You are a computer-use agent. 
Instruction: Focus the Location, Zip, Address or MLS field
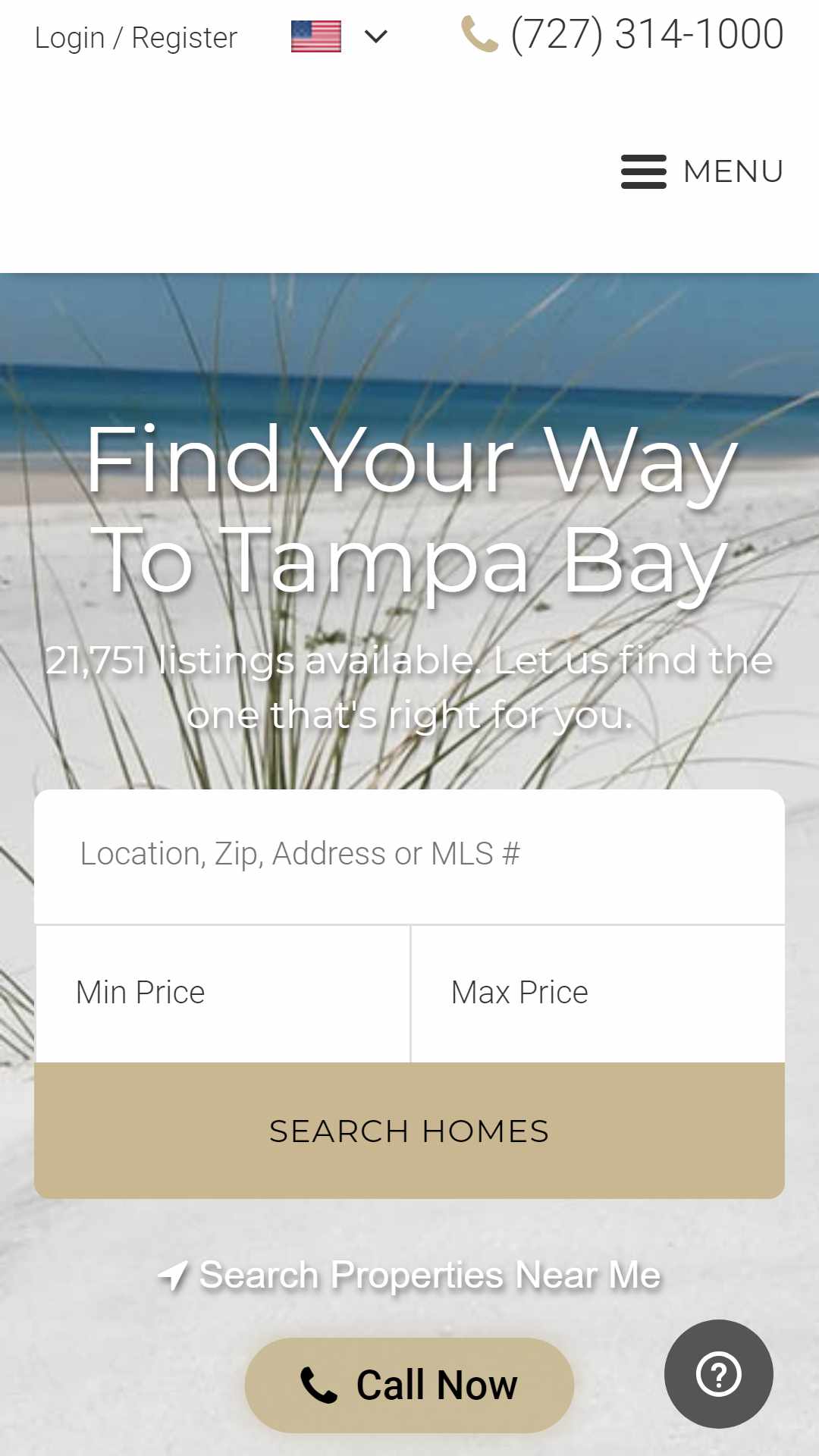click(x=409, y=855)
